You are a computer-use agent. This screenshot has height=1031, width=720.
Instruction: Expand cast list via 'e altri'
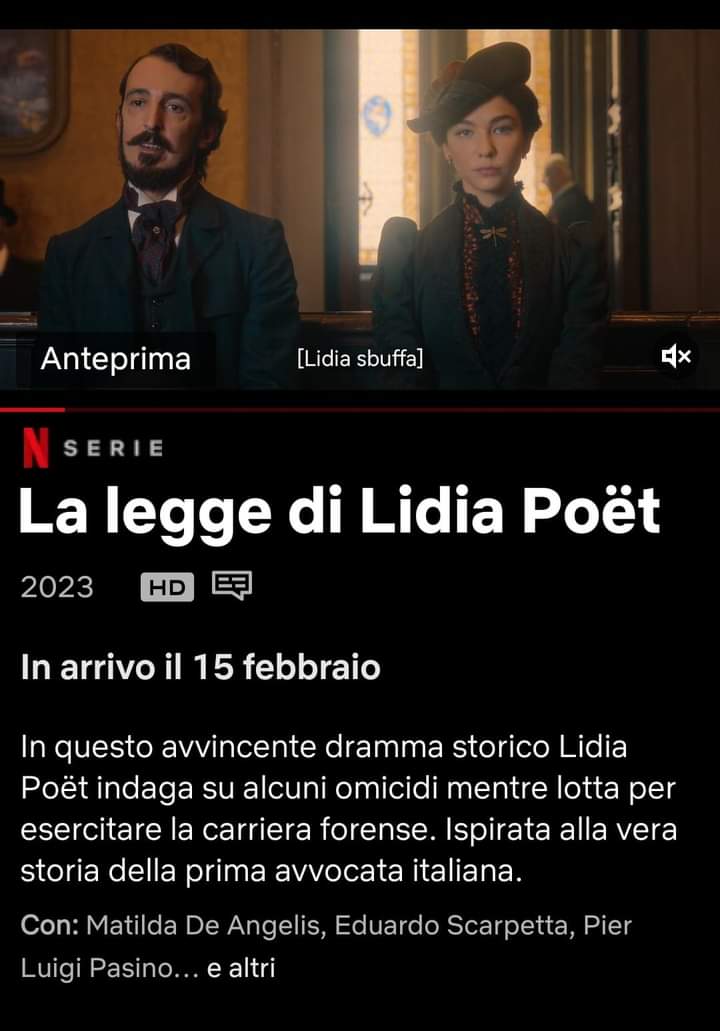[x=240, y=968]
